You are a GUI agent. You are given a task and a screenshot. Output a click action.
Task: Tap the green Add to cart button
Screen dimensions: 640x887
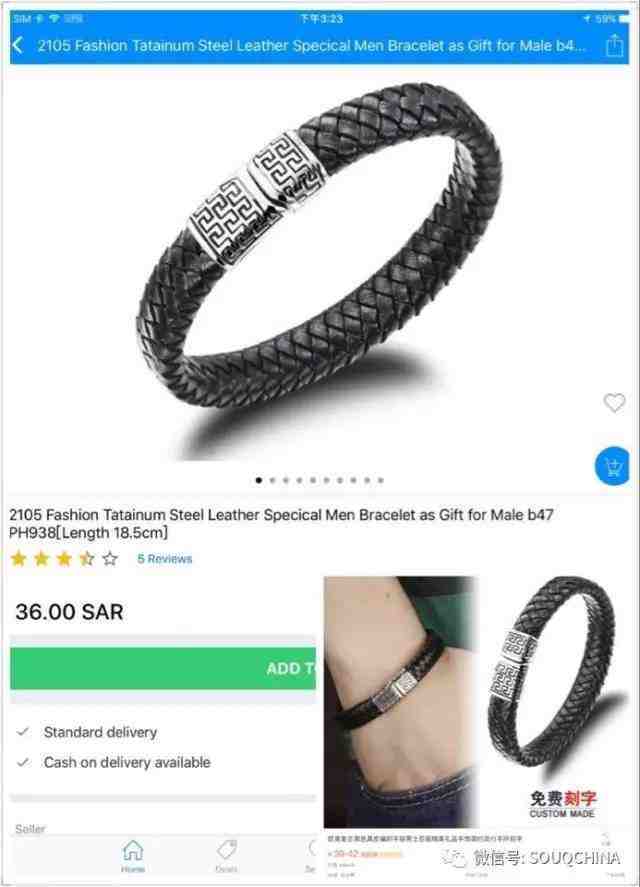(165, 668)
